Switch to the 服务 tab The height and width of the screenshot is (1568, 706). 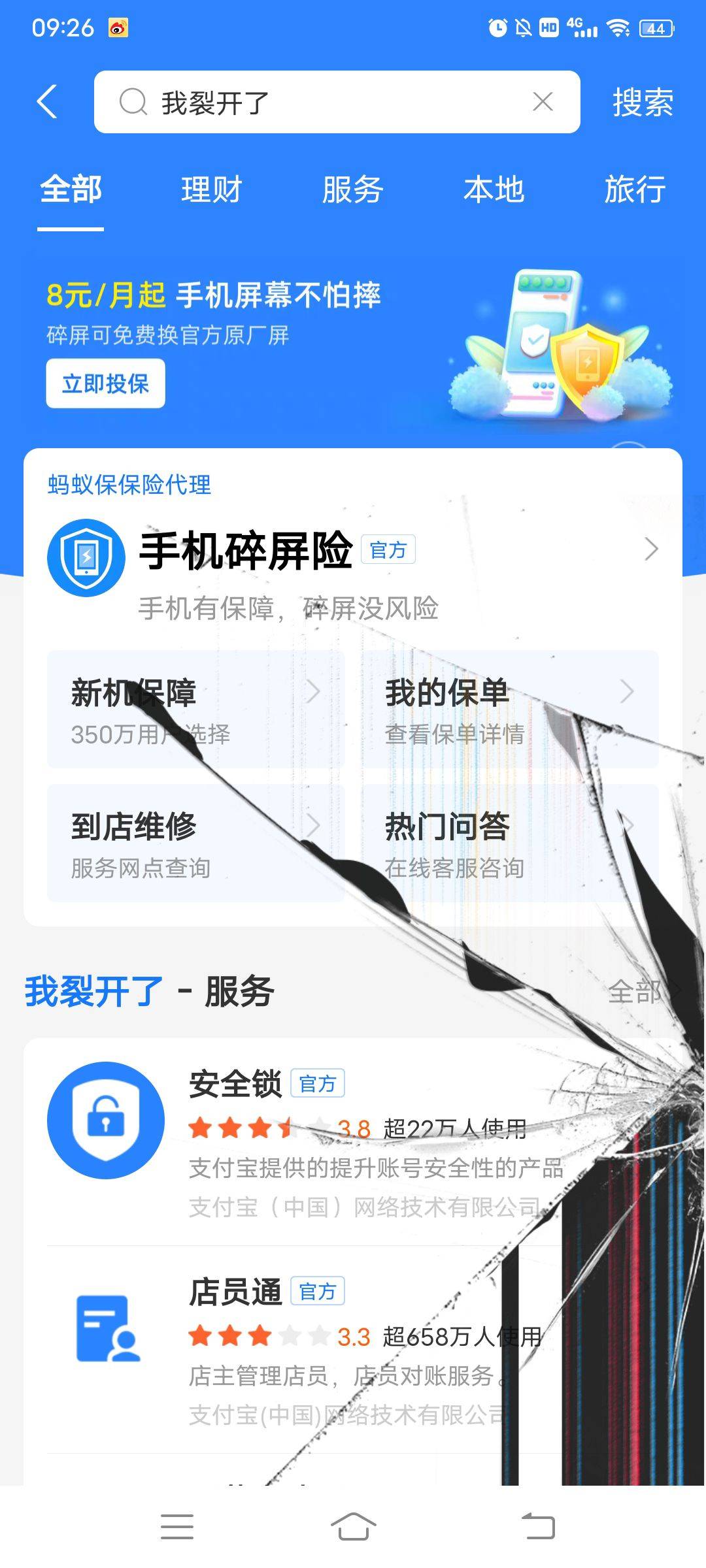tap(352, 190)
